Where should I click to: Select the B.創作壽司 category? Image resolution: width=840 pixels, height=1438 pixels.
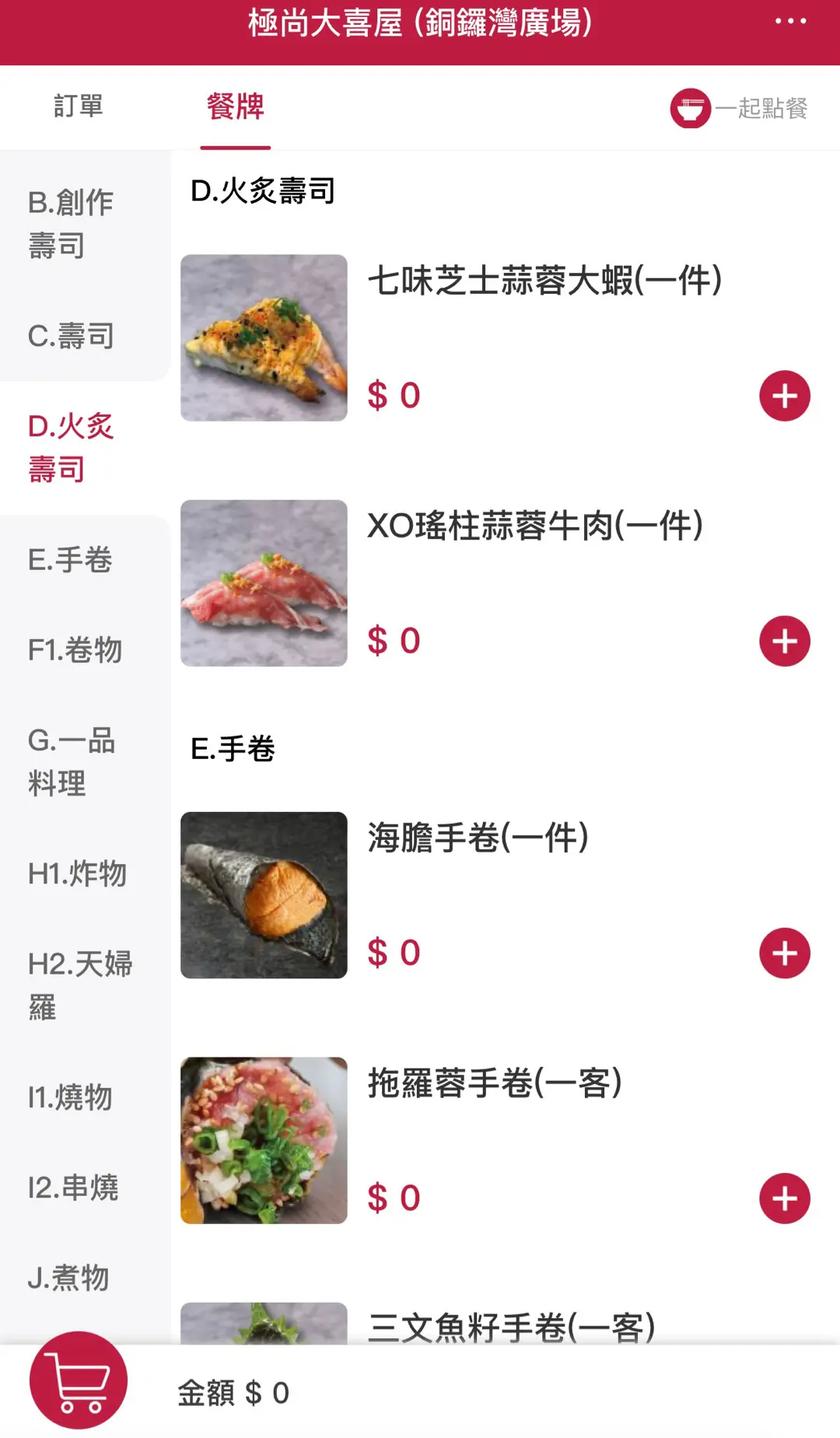[x=71, y=224]
